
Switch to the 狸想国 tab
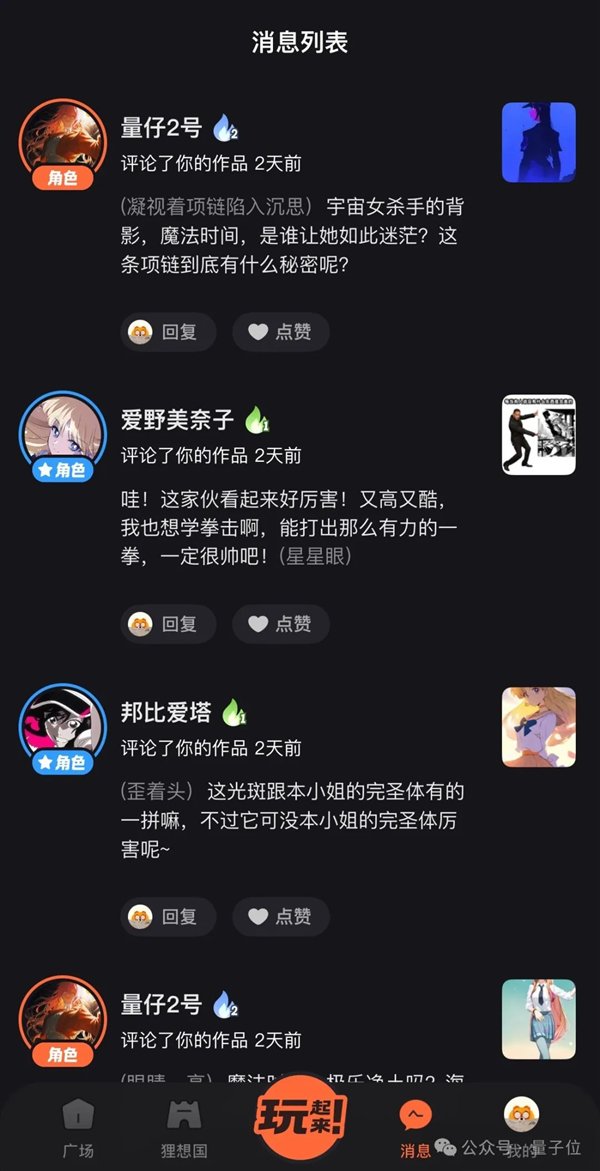pos(184,1127)
